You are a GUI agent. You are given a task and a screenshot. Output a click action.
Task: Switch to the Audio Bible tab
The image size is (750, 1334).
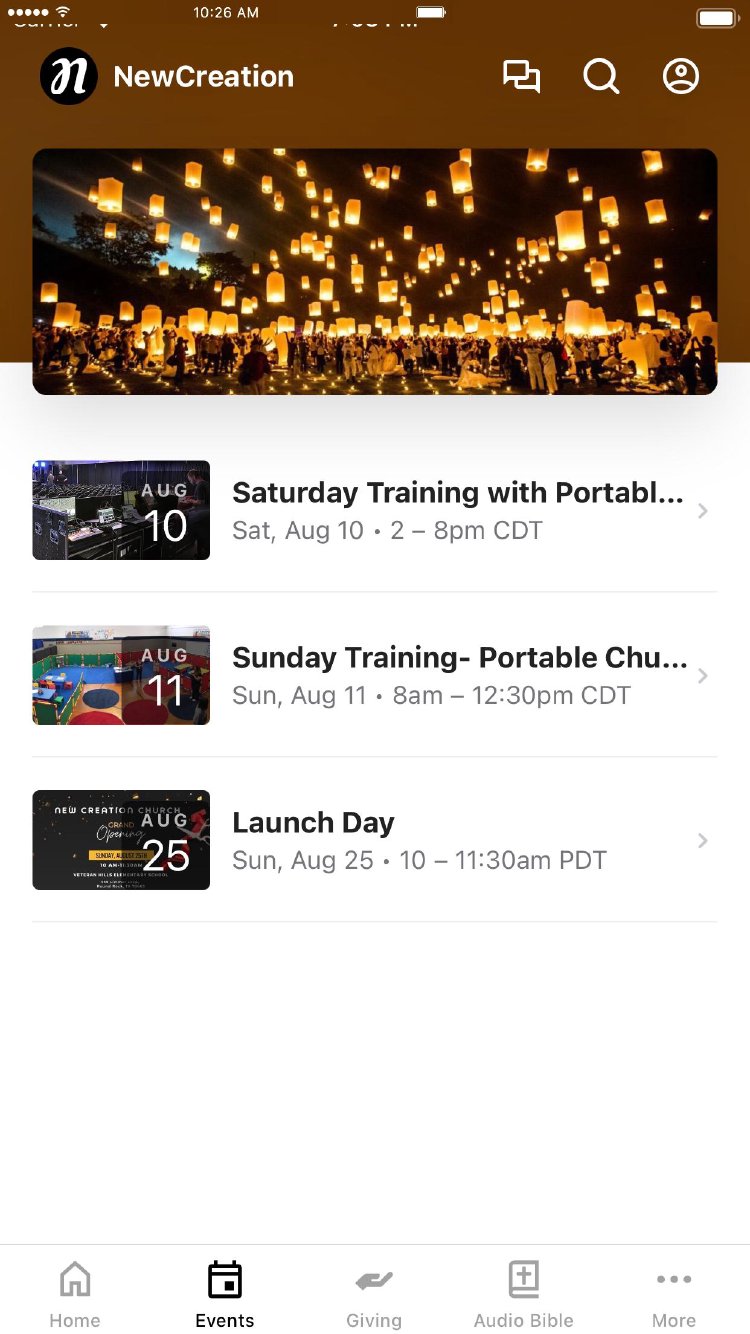point(524,1294)
